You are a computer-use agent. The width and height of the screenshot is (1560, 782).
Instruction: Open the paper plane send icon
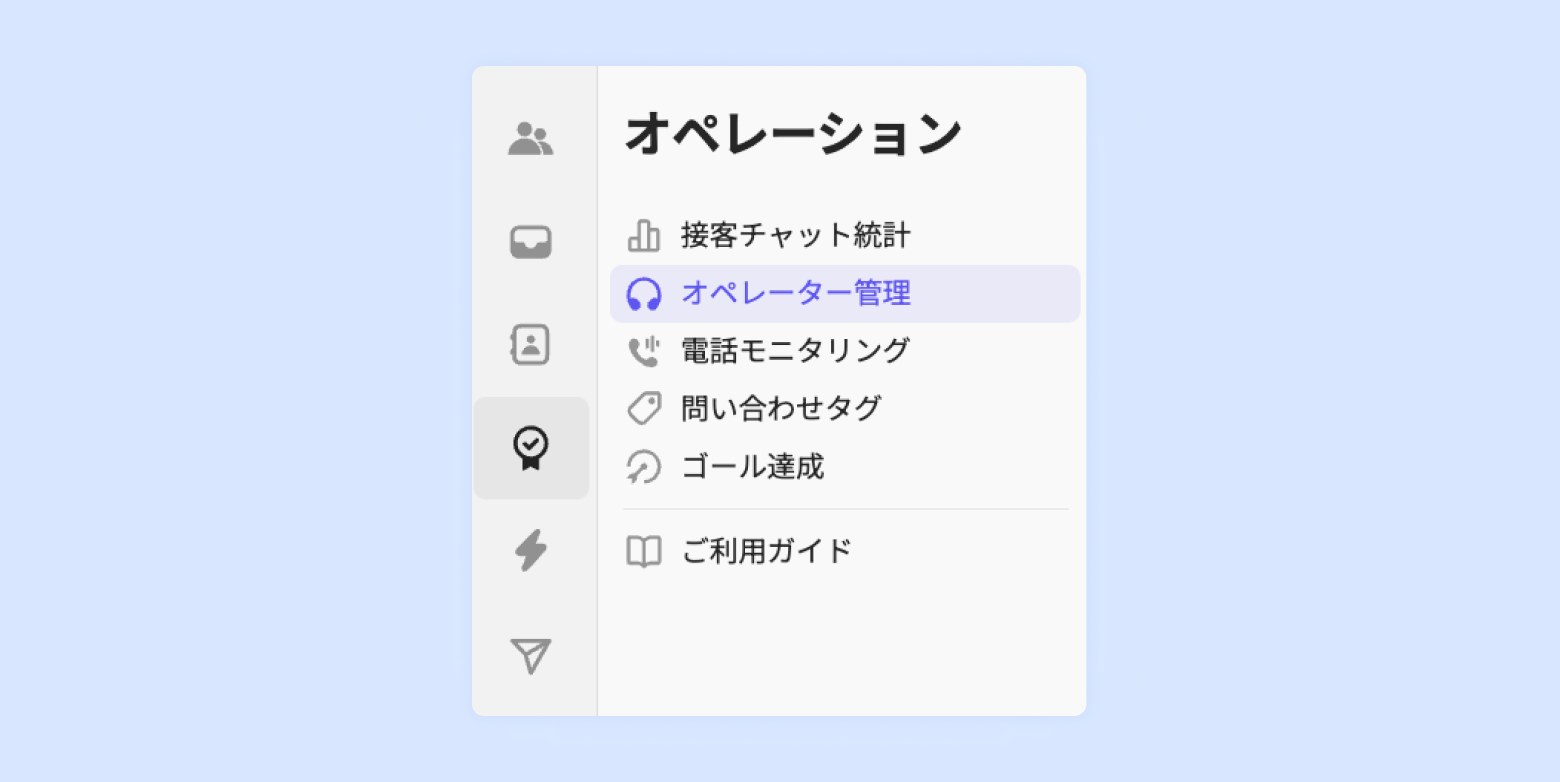coord(530,655)
